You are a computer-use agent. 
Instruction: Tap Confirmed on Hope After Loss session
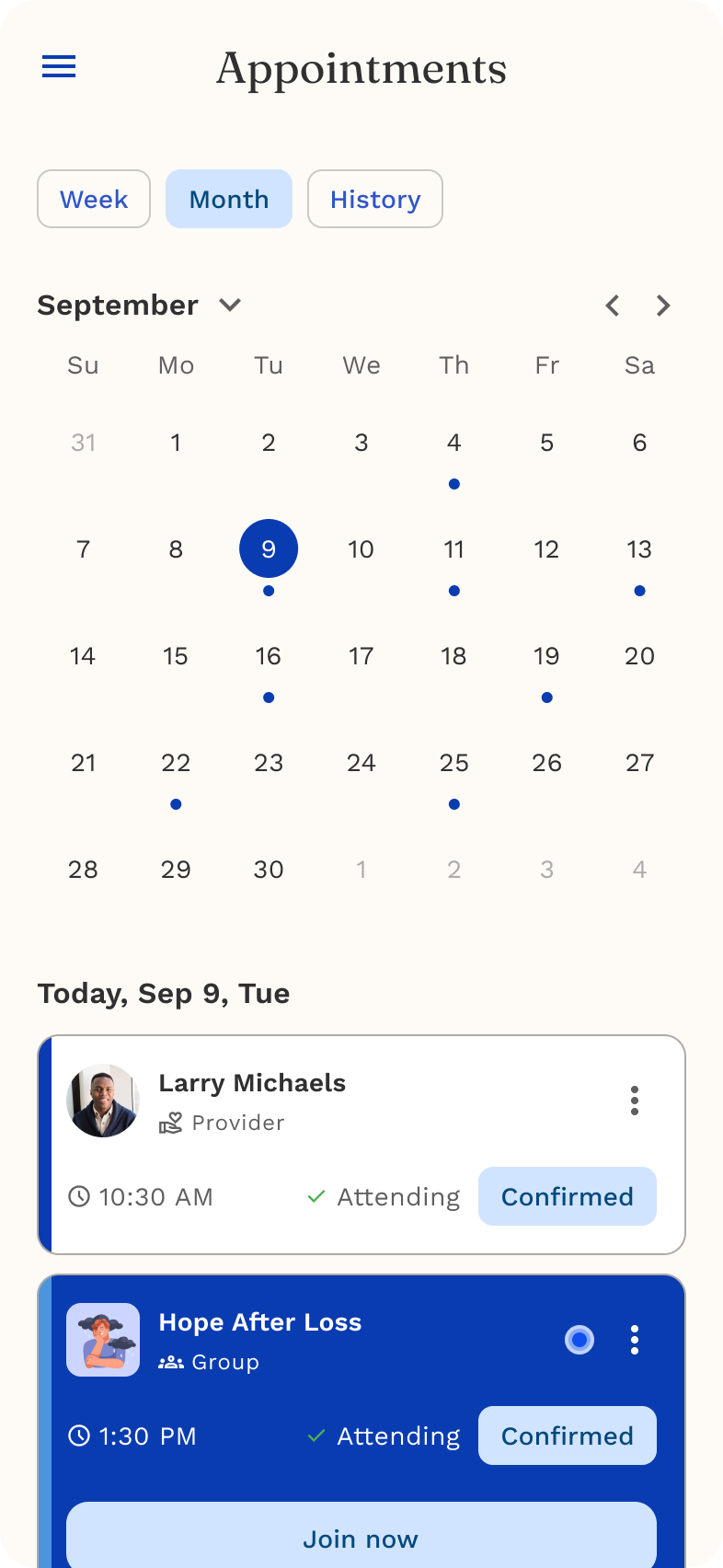tap(568, 1435)
